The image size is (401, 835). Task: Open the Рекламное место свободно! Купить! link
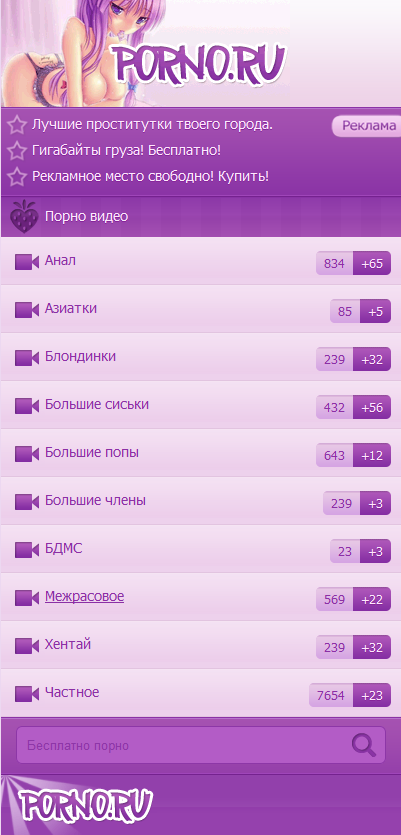coord(150,176)
